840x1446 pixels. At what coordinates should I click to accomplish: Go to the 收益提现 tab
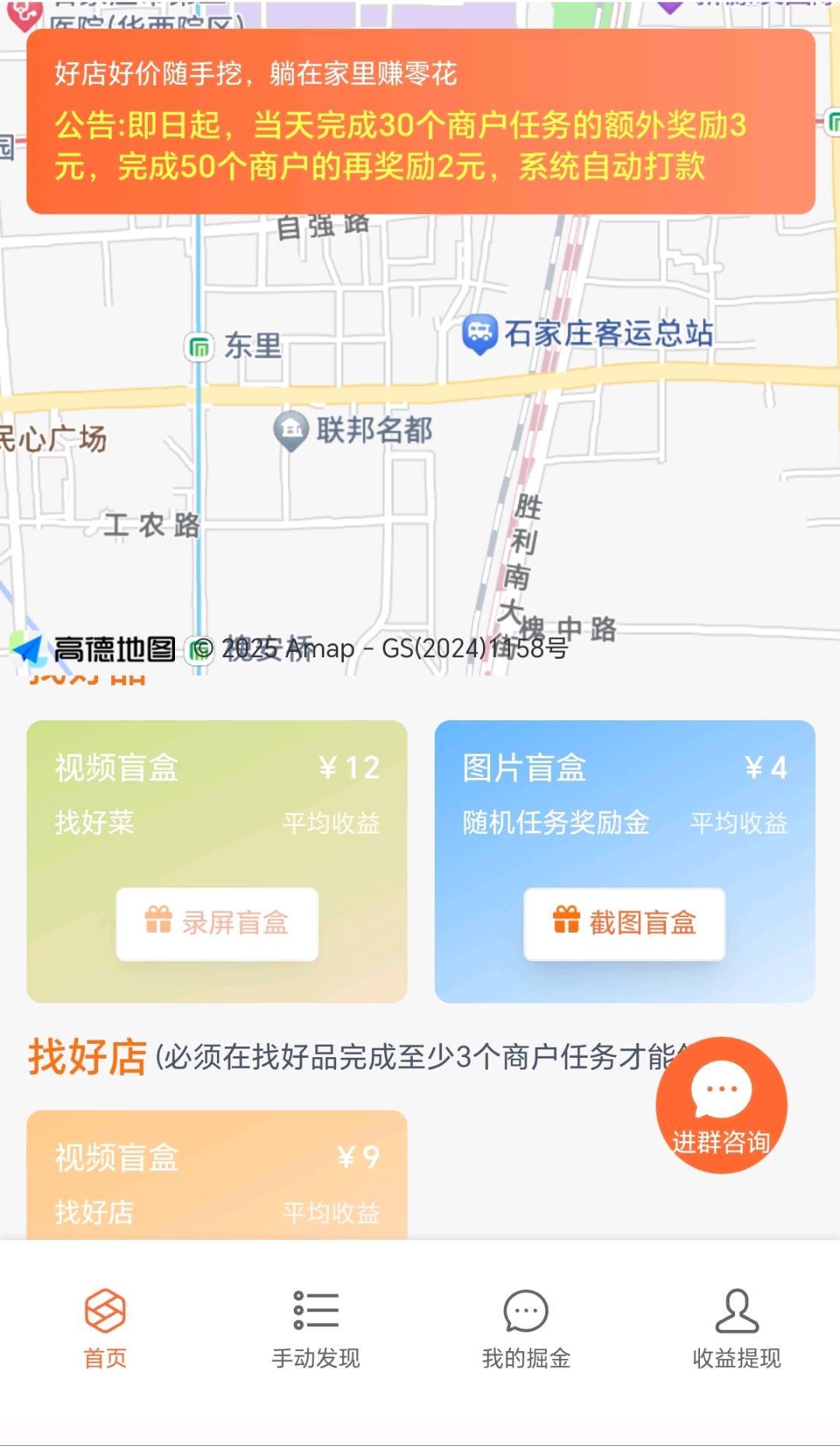click(x=737, y=1329)
